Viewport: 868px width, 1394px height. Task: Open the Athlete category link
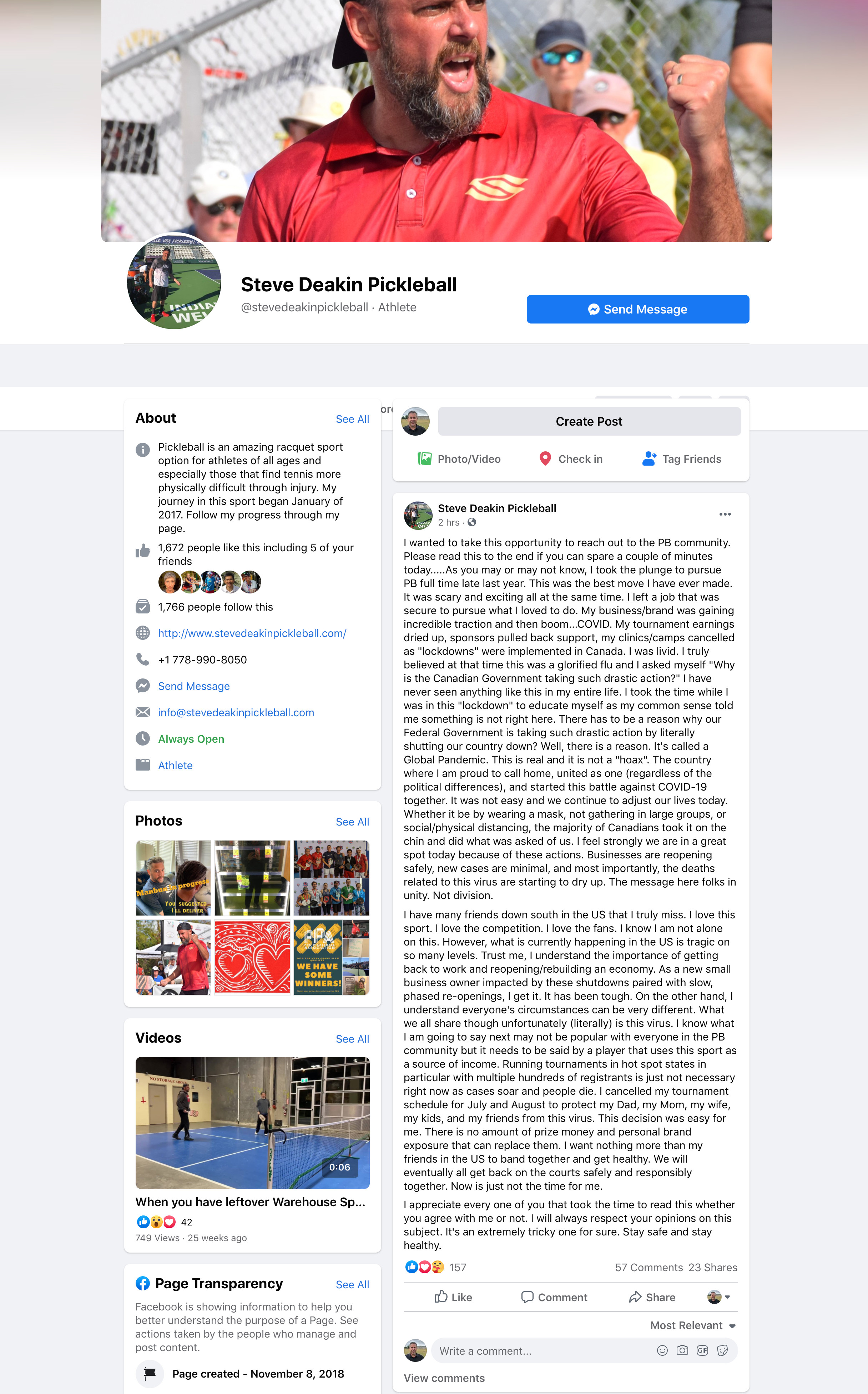[x=175, y=765]
